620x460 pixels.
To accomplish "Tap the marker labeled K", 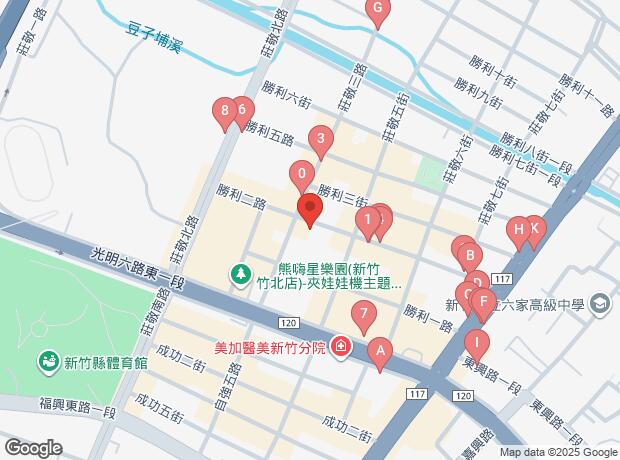I will coord(535,230).
